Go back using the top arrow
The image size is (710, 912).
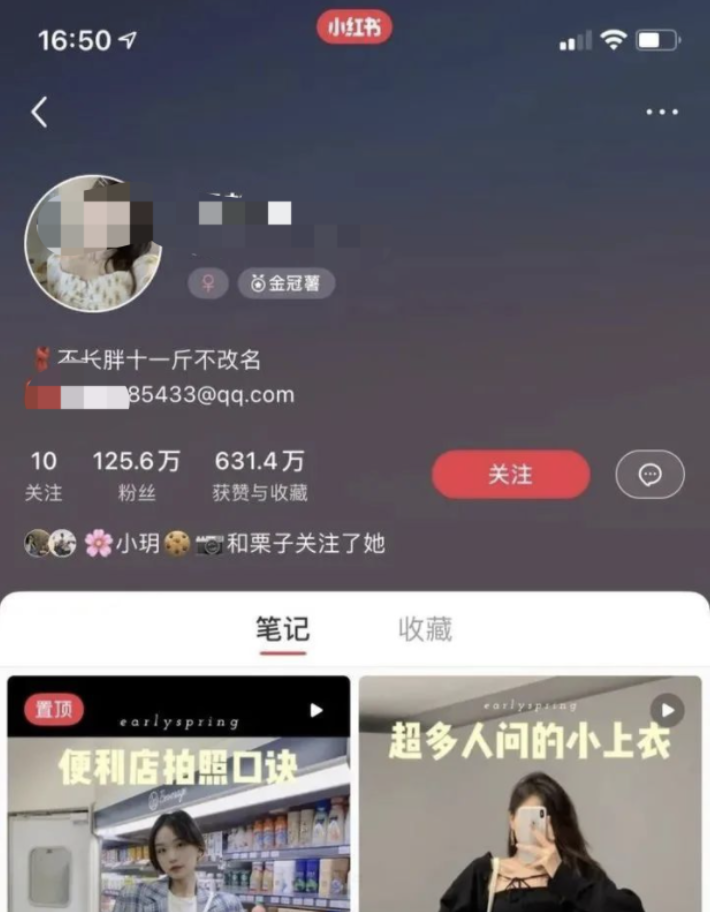pyautogui.click(x=40, y=112)
